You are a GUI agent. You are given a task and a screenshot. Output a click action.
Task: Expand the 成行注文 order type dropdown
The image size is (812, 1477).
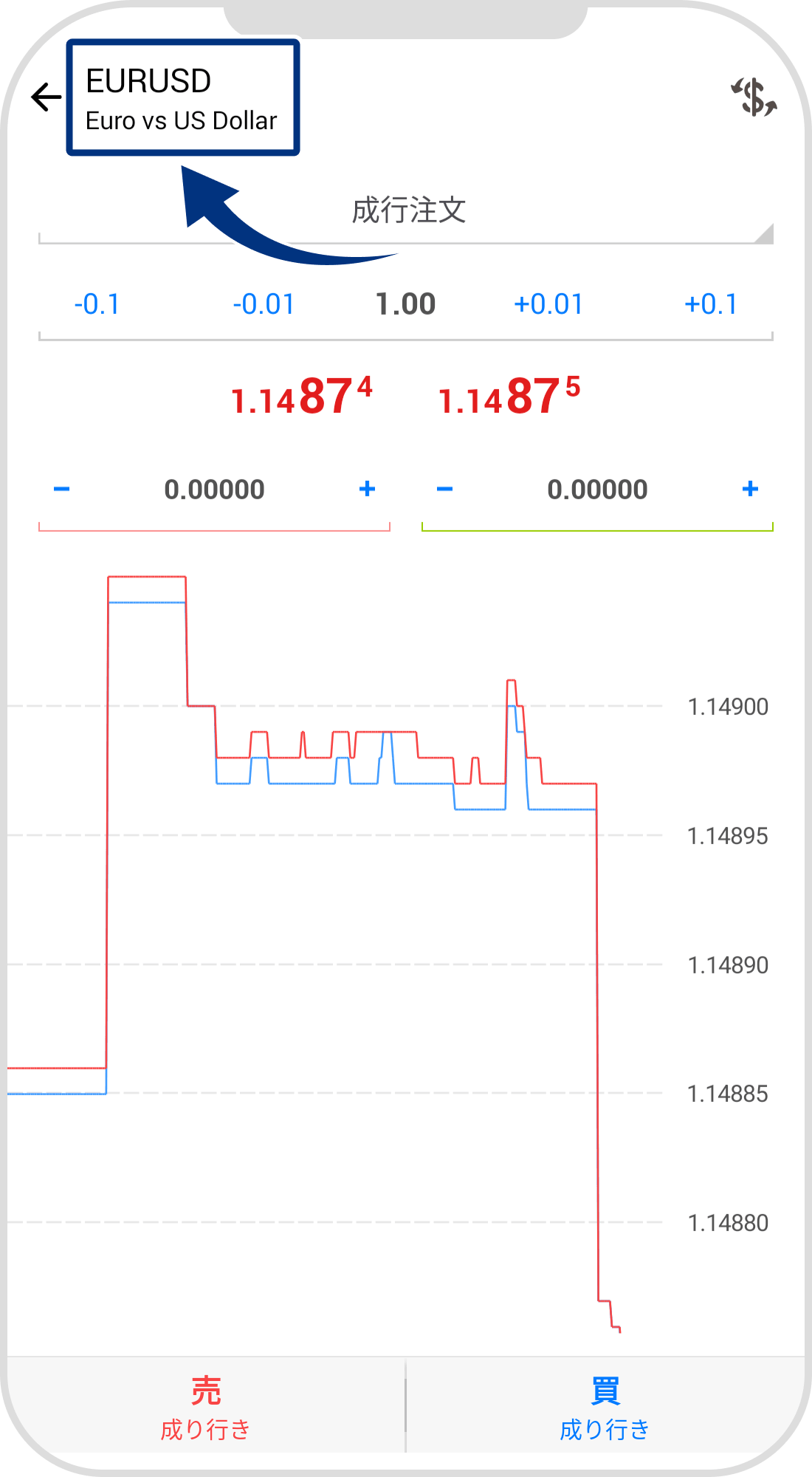(x=407, y=212)
